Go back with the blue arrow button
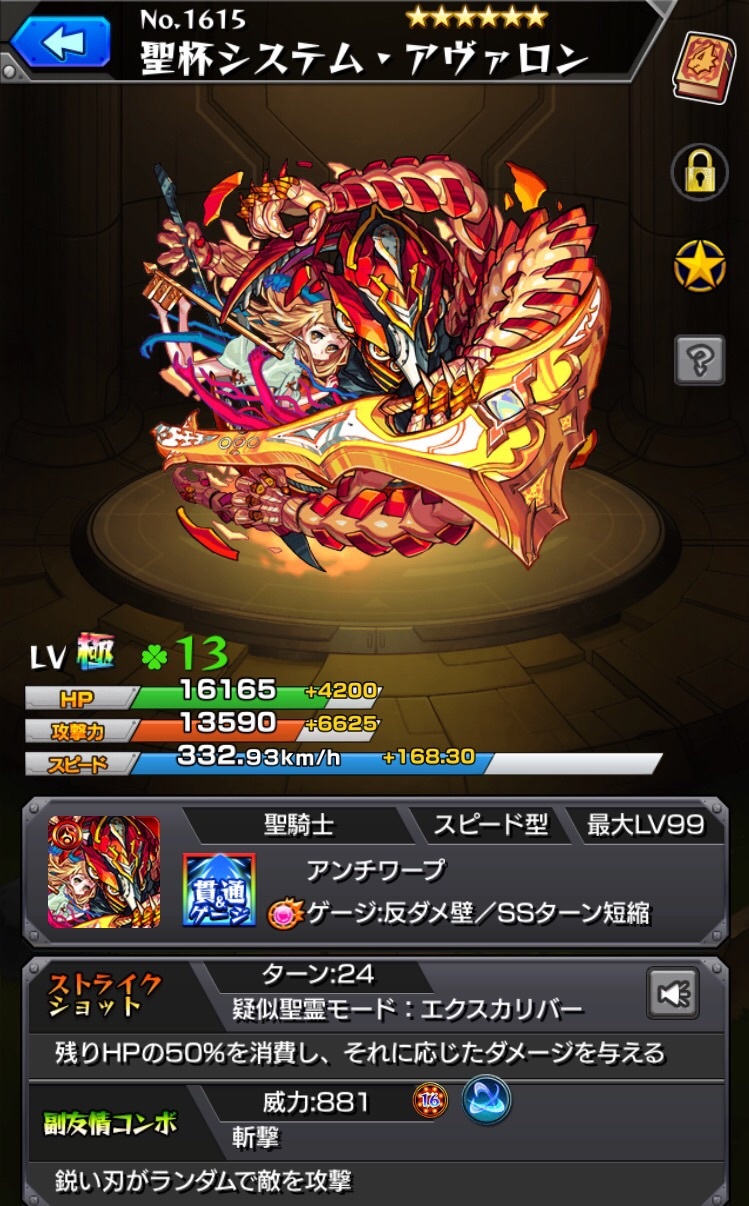The height and width of the screenshot is (1206, 749). coord(62,40)
